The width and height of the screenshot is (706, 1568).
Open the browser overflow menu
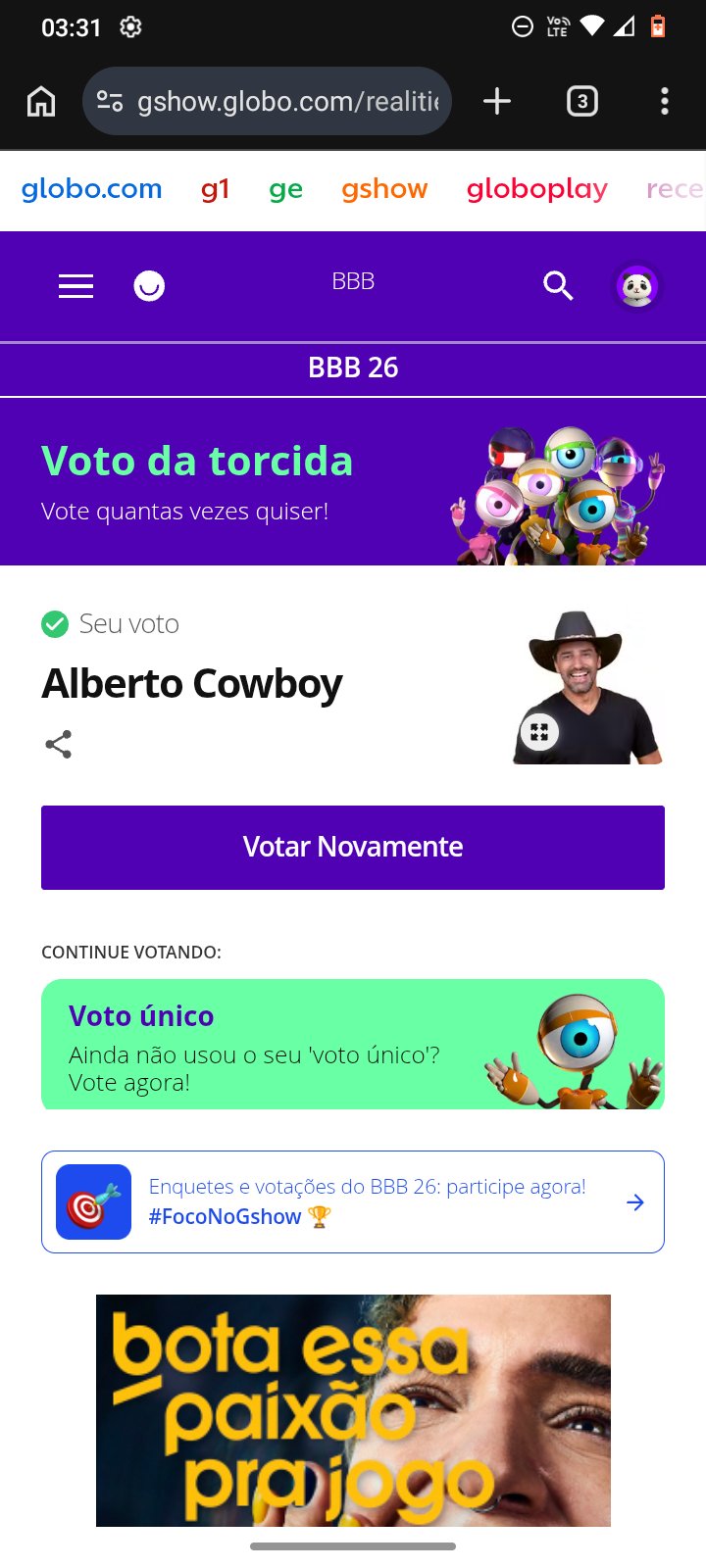(x=665, y=101)
